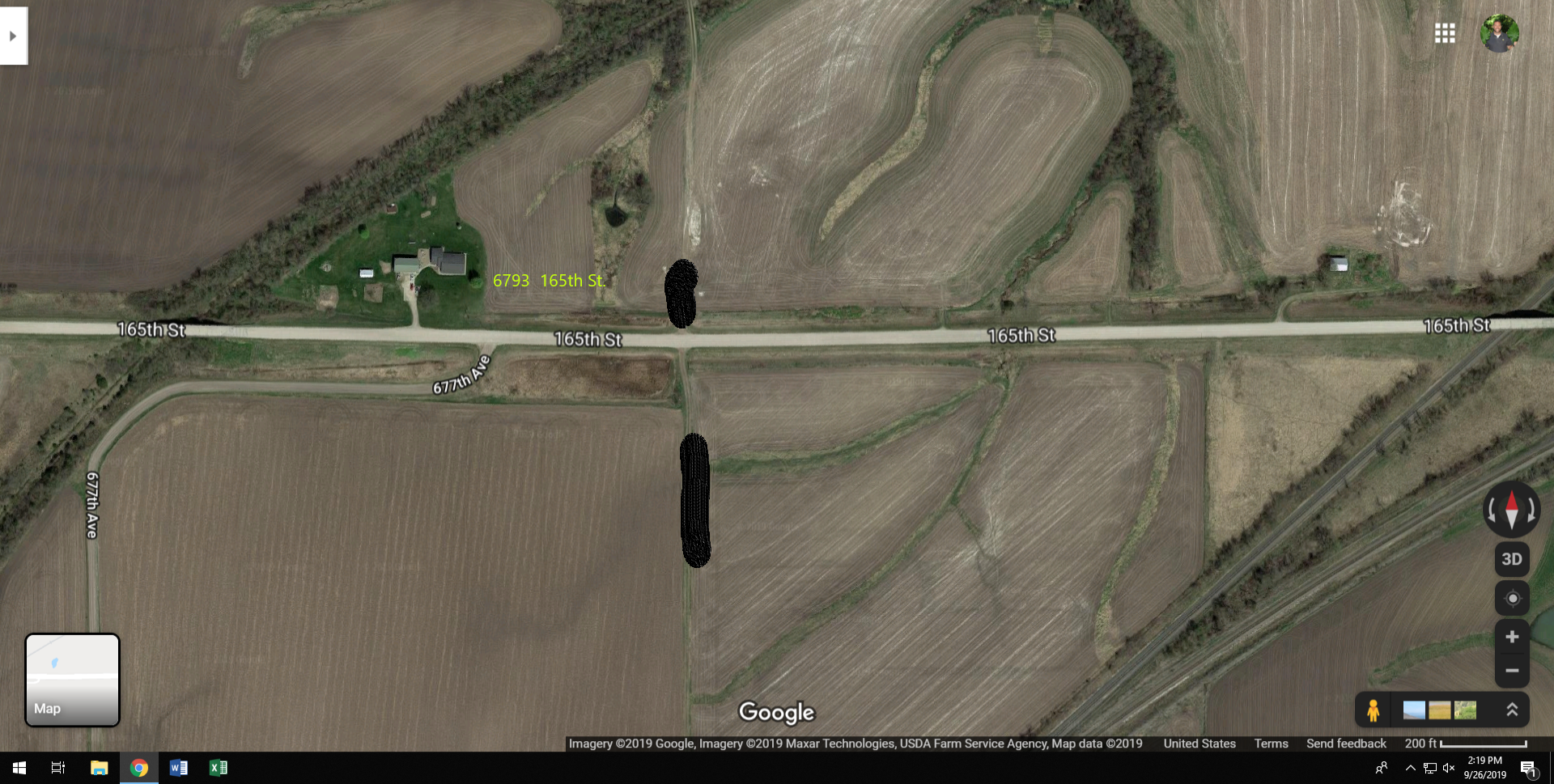Switch to Map view
The image size is (1554, 784).
[72, 680]
